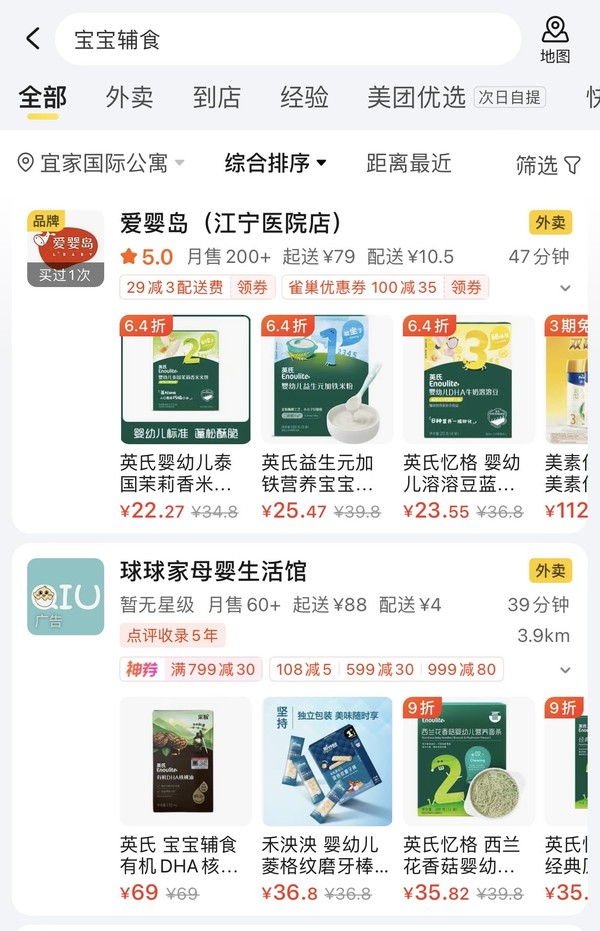Switch to the 外卖 tab
The width and height of the screenshot is (600, 931).
click(x=130, y=97)
